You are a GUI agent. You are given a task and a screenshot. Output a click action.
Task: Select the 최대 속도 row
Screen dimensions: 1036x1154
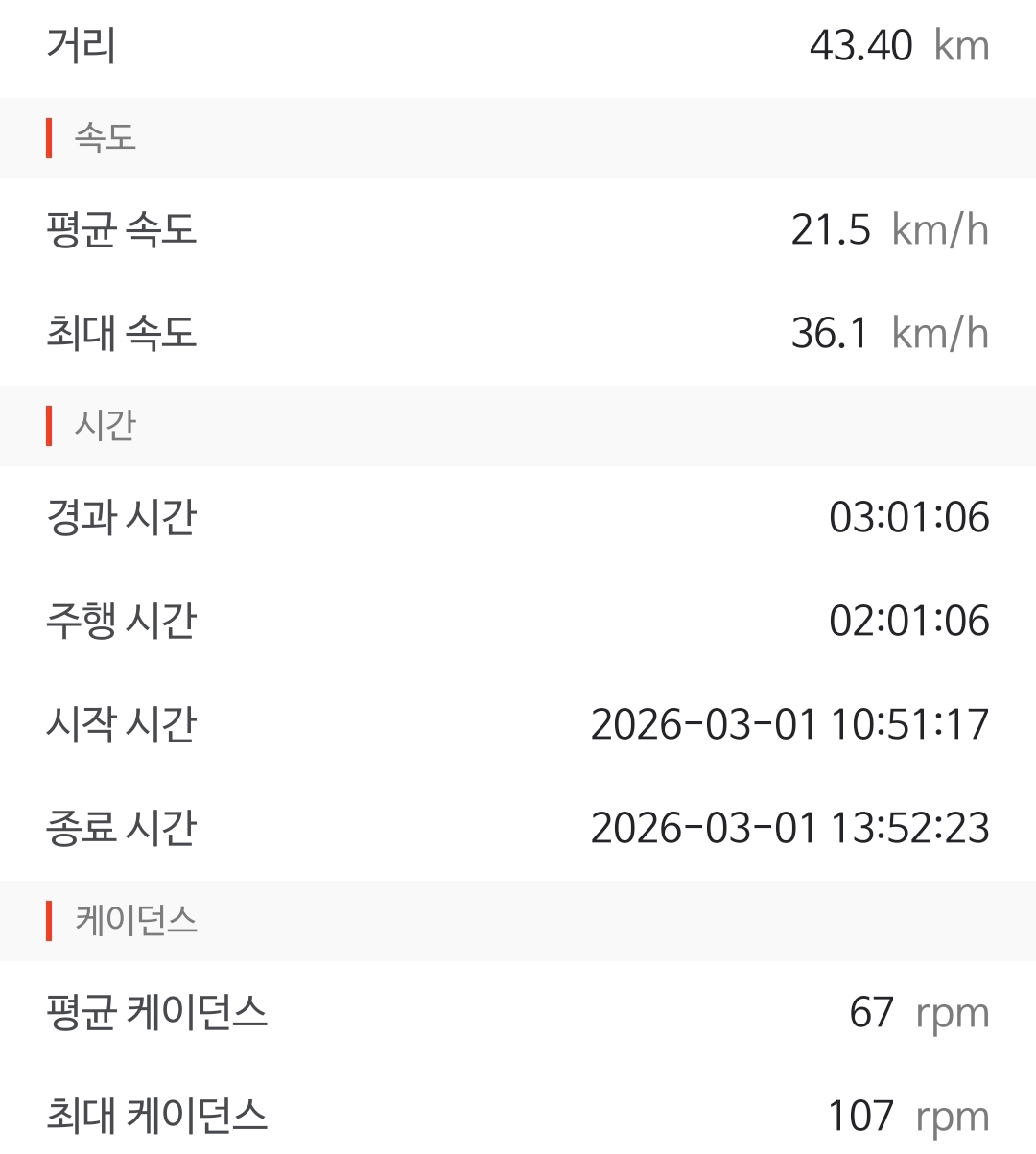[x=518, y=333]
